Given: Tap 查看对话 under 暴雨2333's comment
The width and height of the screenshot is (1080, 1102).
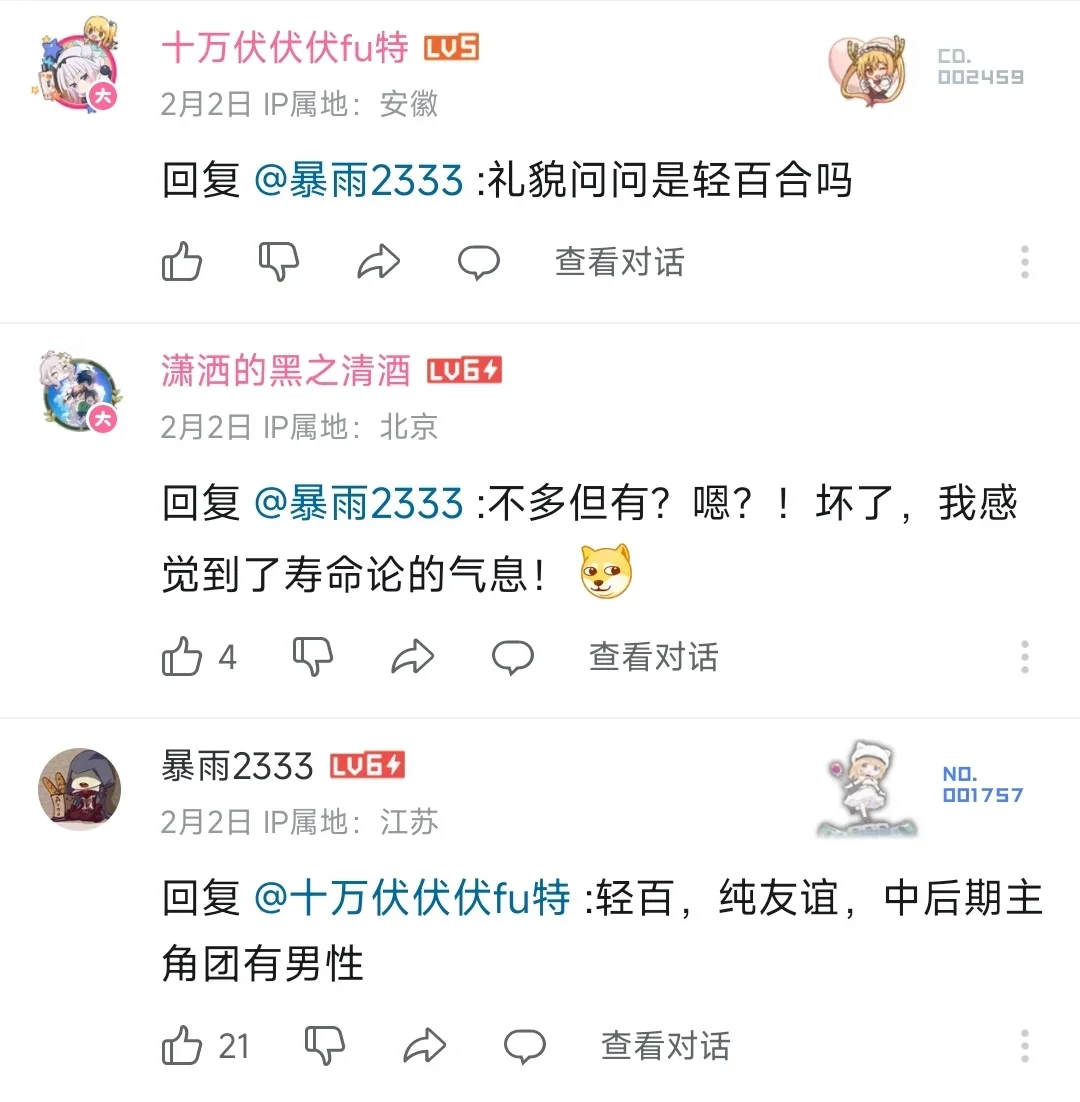Looking at the screenshot, I should coord(666,1046).
